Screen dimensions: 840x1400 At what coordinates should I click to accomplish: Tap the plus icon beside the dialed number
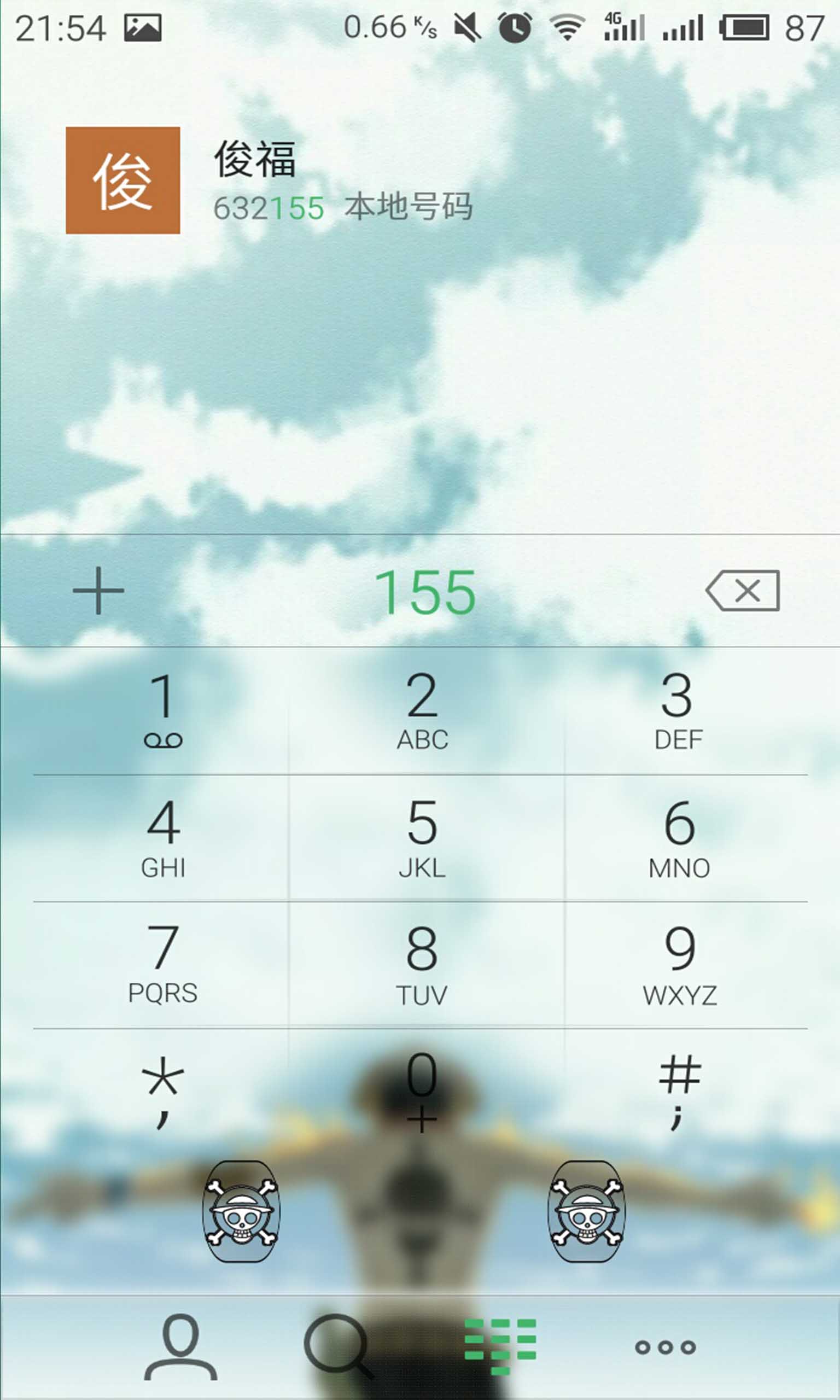click(x=98, y=590)
